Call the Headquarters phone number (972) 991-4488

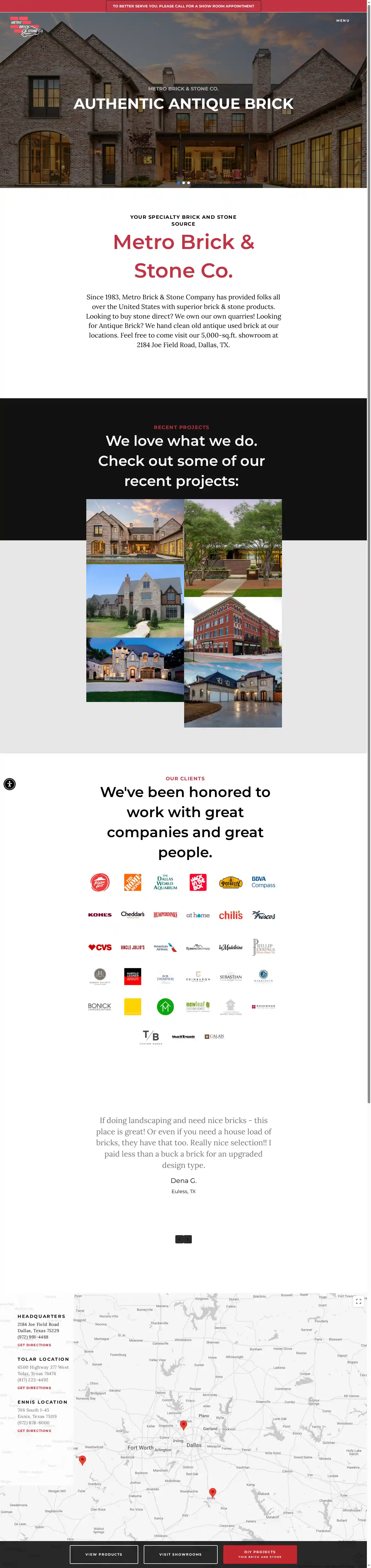tap(33, 1337)
